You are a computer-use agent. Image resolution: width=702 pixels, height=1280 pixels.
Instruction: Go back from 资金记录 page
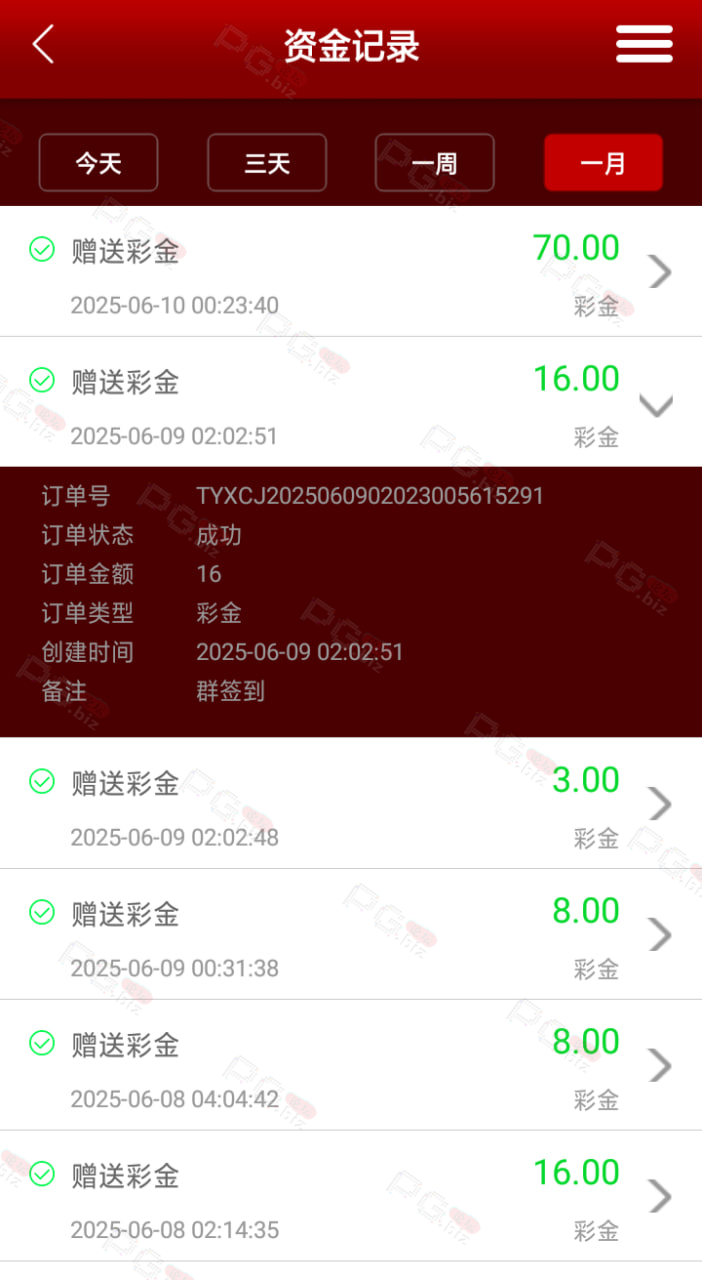43,45
